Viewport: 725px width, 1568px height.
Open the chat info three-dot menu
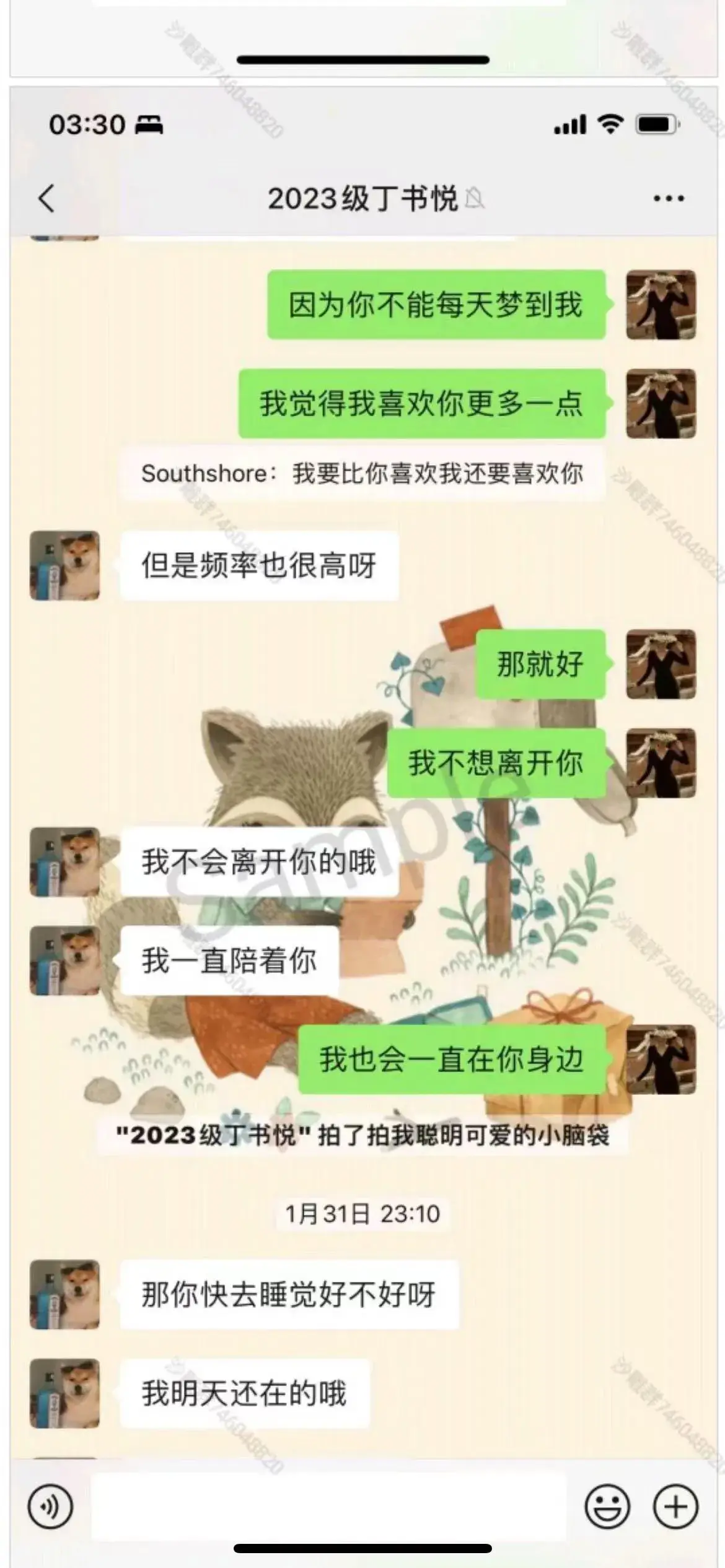(669, 199)
